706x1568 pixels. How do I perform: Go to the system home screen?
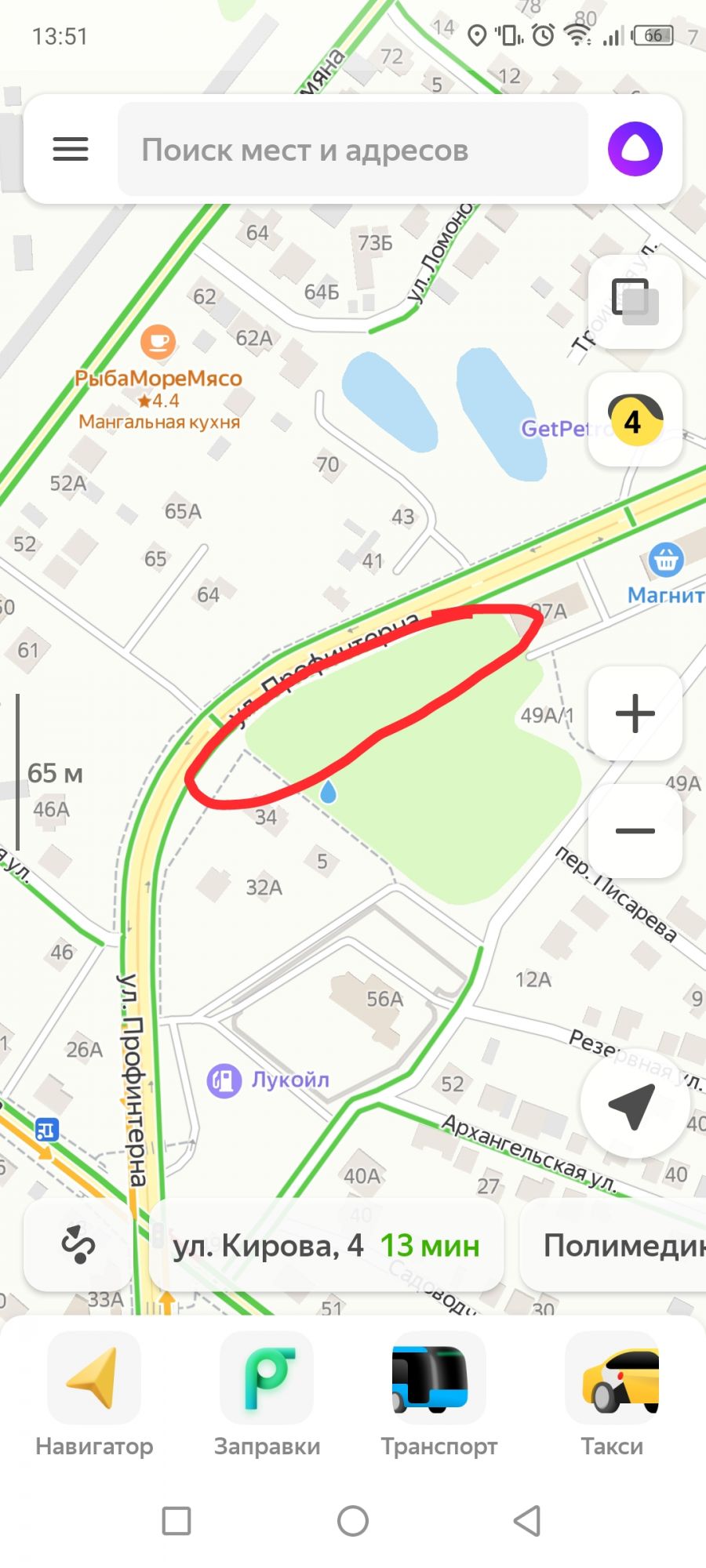(353, 1521)
